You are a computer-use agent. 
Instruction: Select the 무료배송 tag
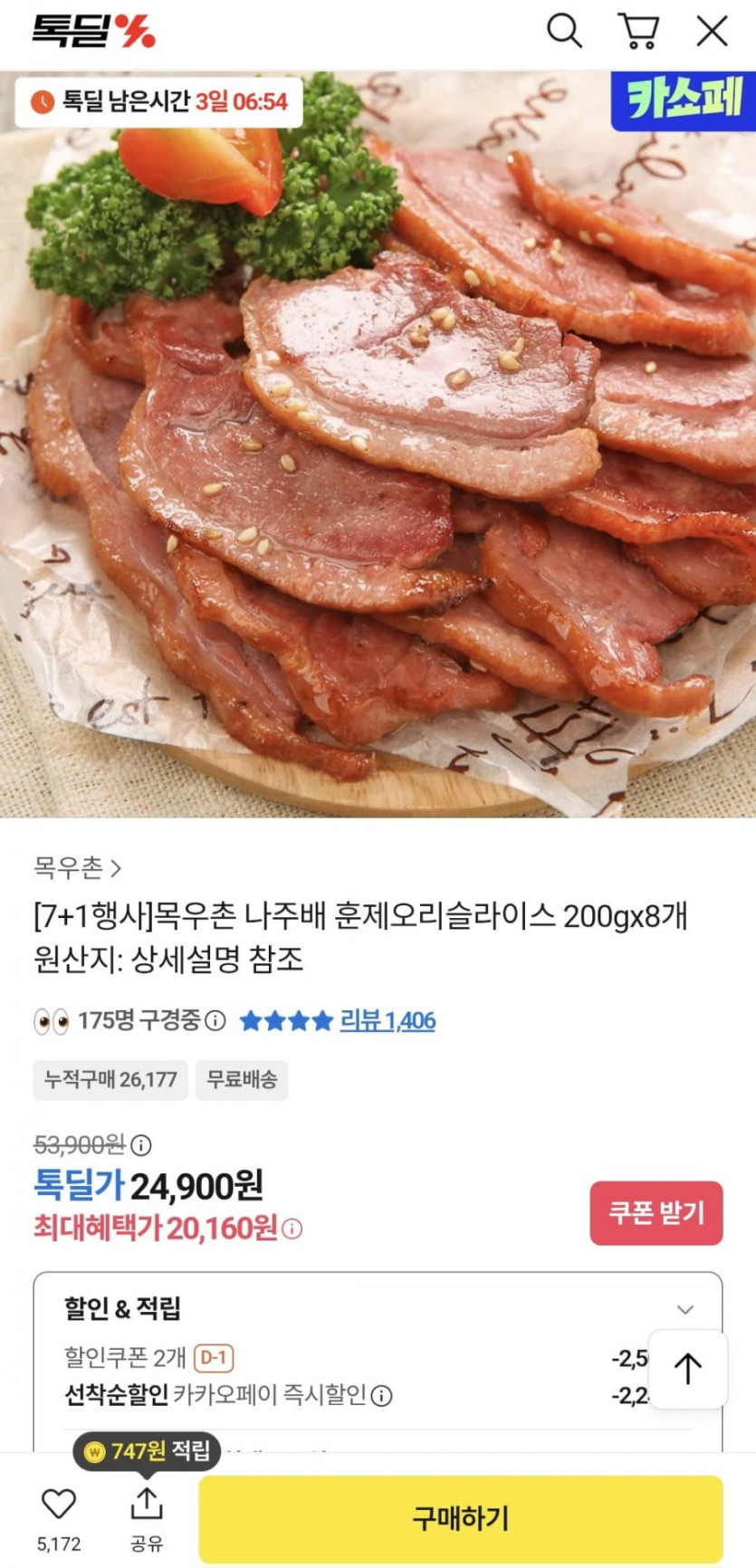(x=243, y=1080)
